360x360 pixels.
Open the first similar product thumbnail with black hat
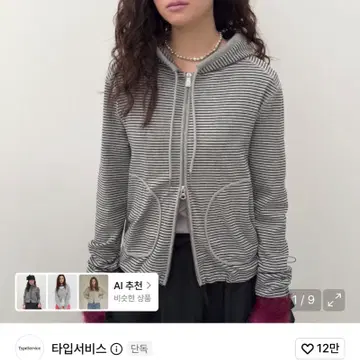pyautogui.click(x=32, y=292)
